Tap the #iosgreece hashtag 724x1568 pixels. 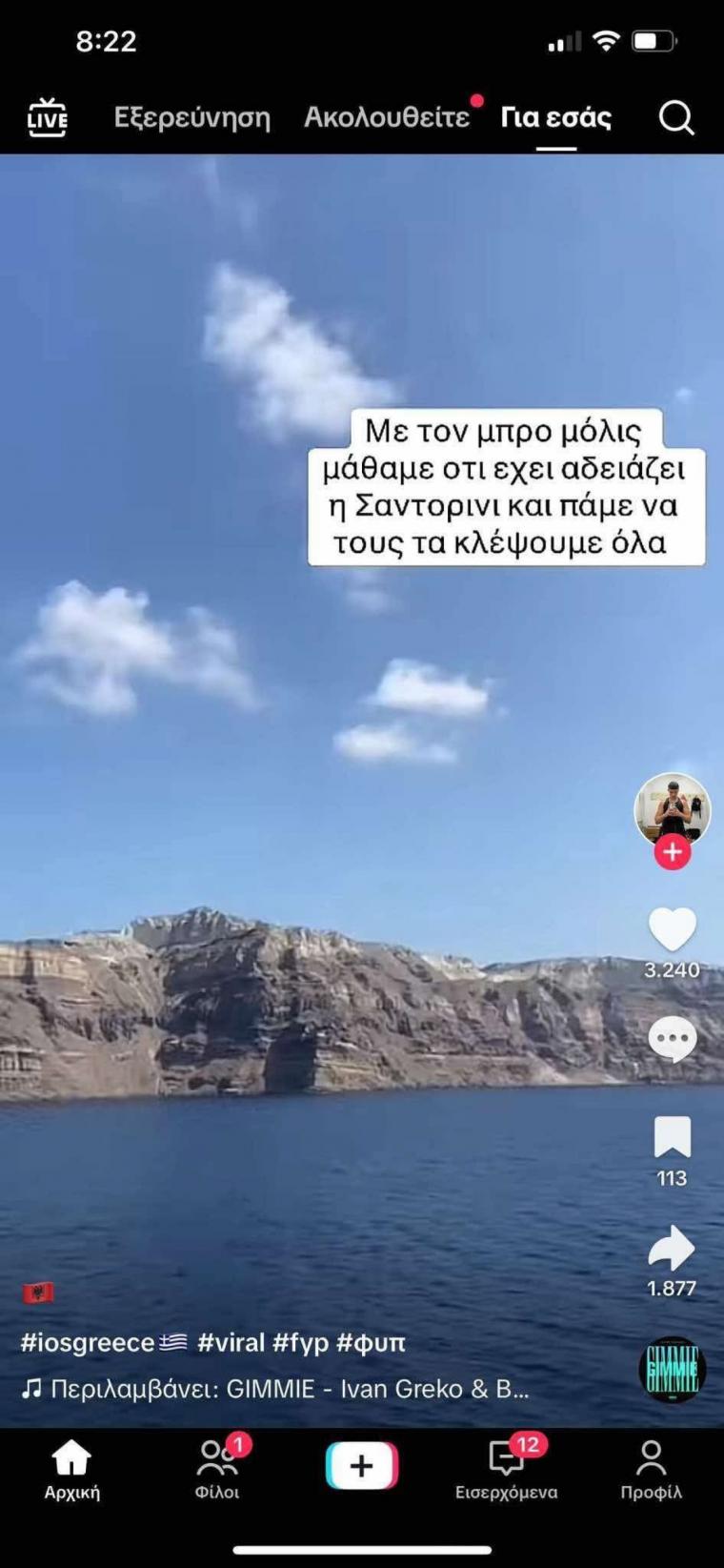(105, 1343)
